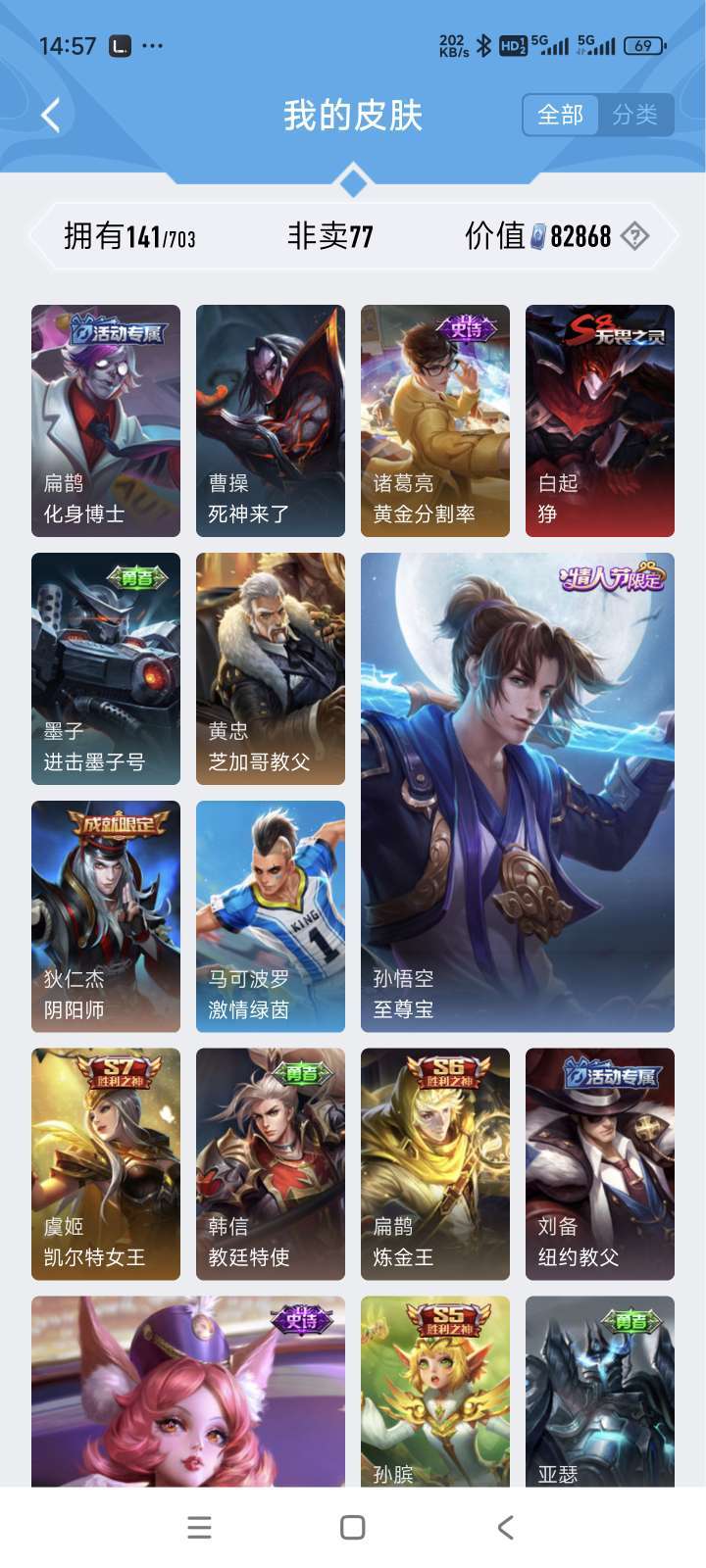
Task: View the 墨子 进击墨子号 skin
Action: pyautogui.click(x=106, y=668)
